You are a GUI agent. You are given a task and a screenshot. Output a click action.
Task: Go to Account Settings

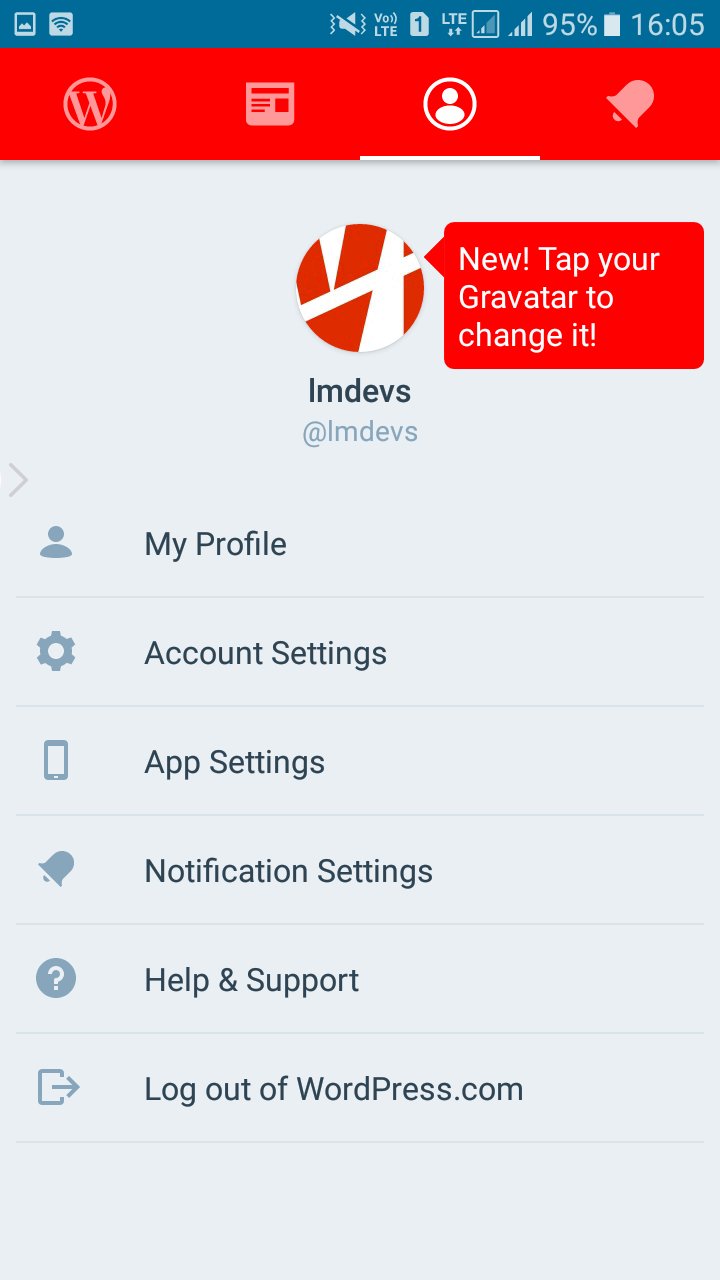pyautogui.click(x=360, y=652)
